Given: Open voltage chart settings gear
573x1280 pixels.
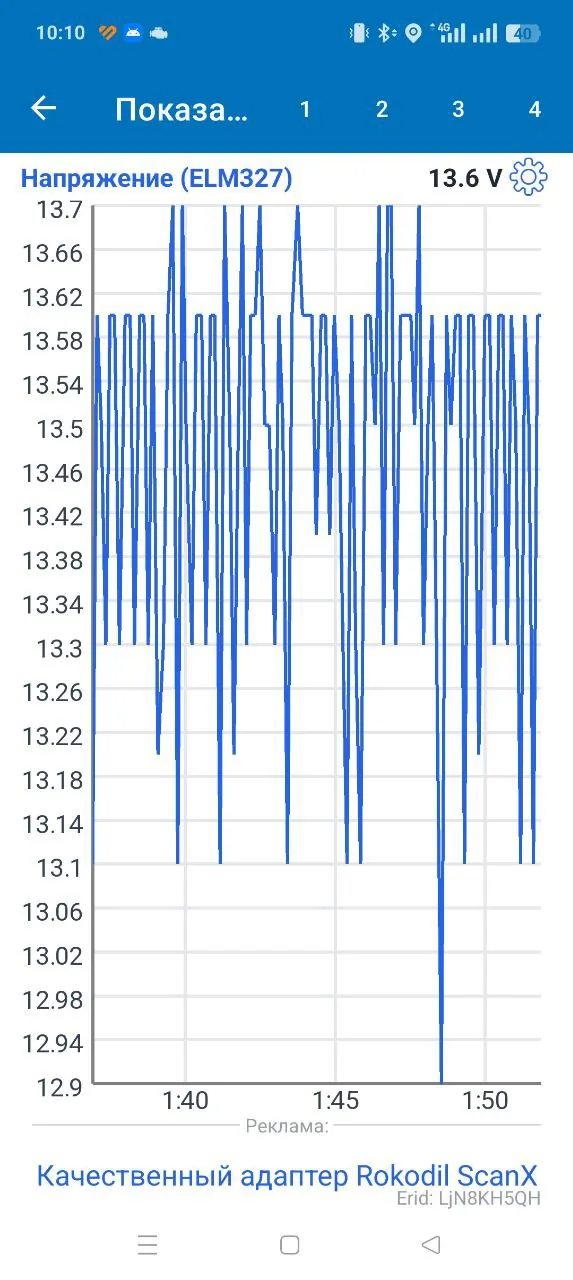Looking at the screenshot, I should click(528, 178).
